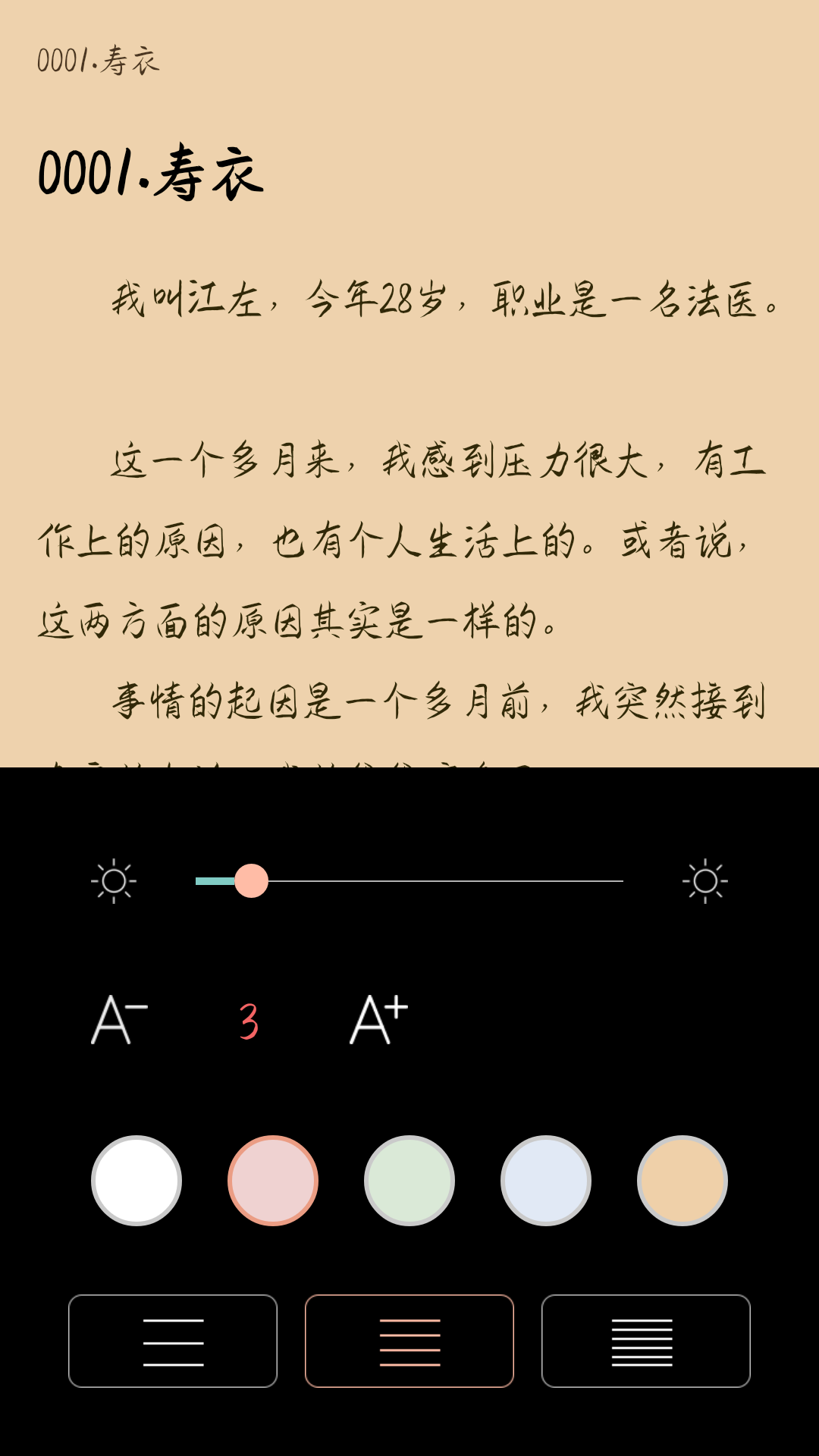
Task: Select the white background color
Action: (x=136, y=1180)
